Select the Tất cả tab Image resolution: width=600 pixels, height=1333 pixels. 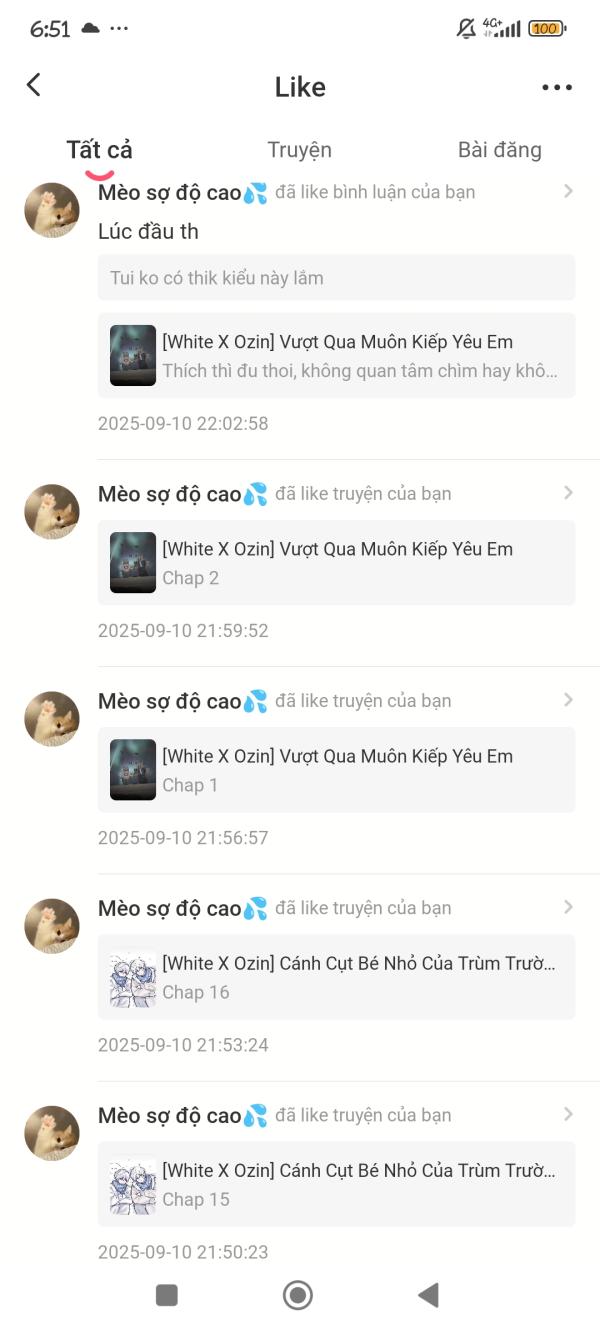(x=99, y=150)
